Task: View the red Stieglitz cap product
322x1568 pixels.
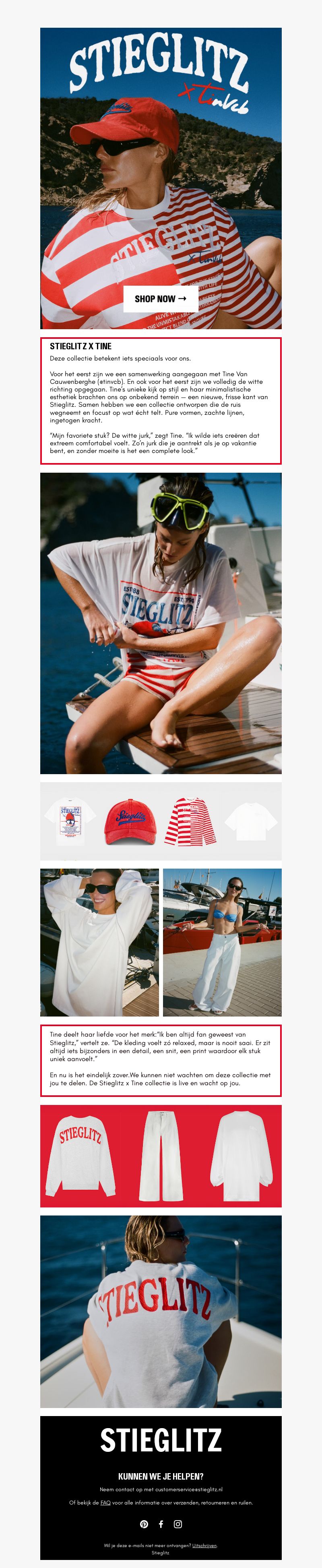Action: point(130,822)
